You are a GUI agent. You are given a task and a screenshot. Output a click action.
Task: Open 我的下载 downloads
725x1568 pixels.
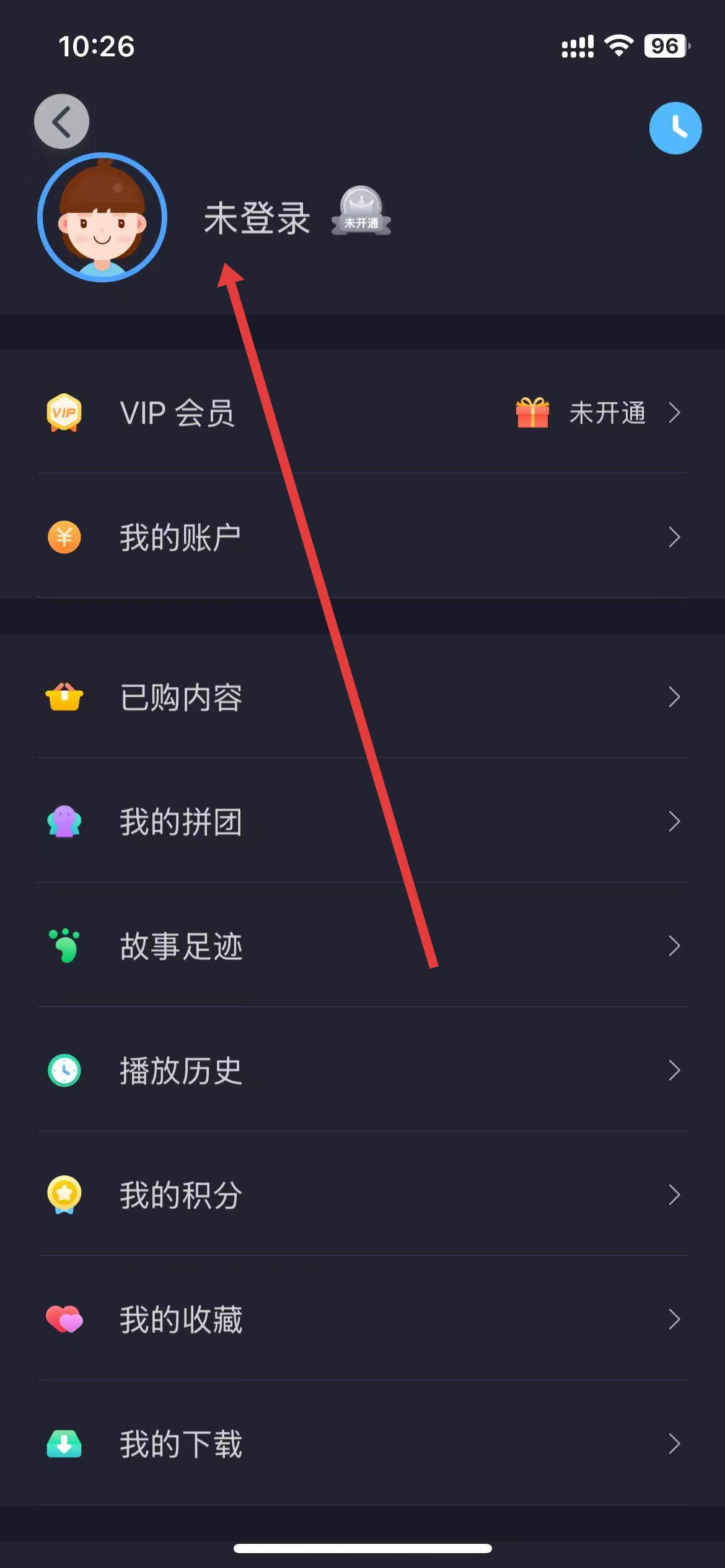point(362,1444)
